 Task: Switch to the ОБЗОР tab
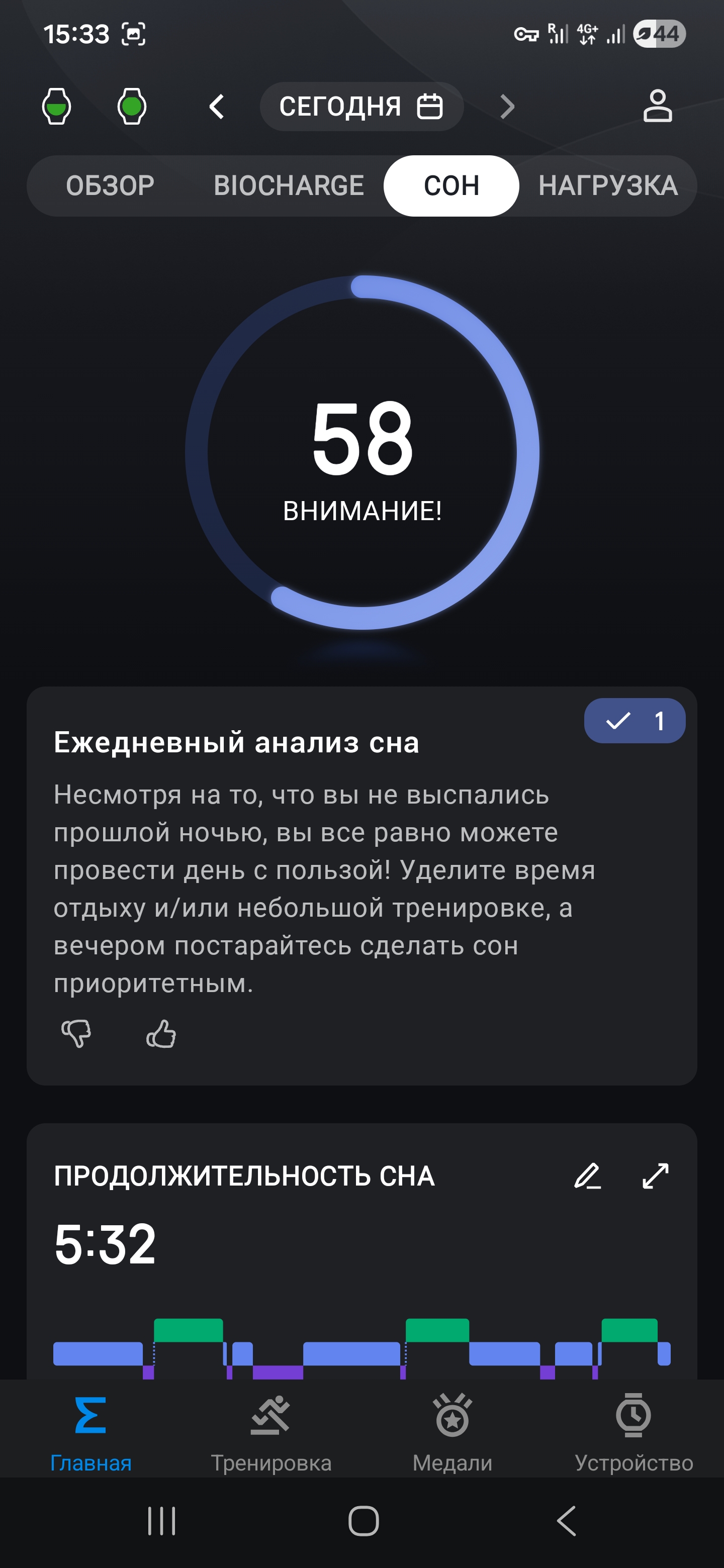coord(110,185)
